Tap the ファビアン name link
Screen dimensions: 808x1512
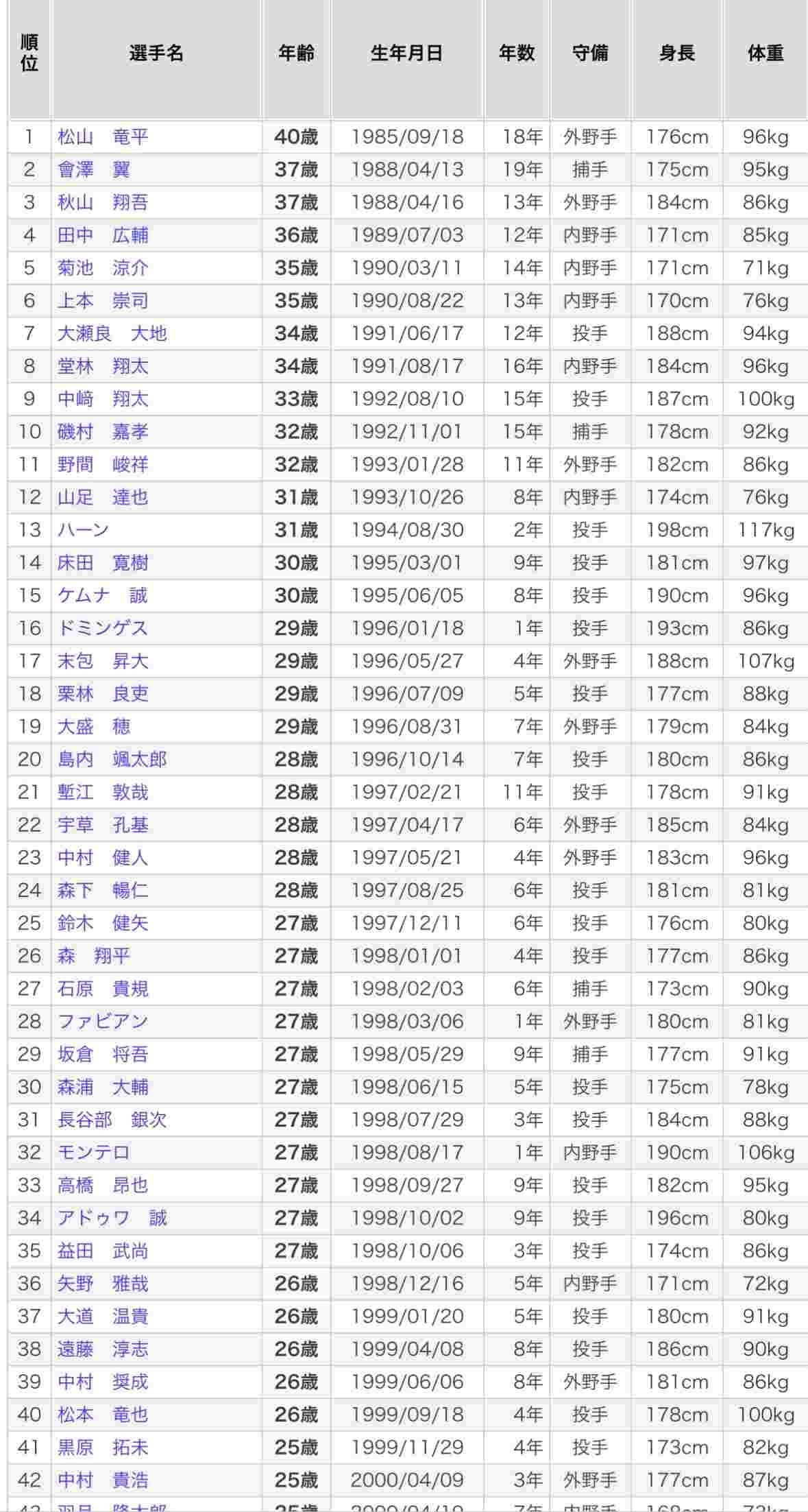click(x=103, y=1022)
